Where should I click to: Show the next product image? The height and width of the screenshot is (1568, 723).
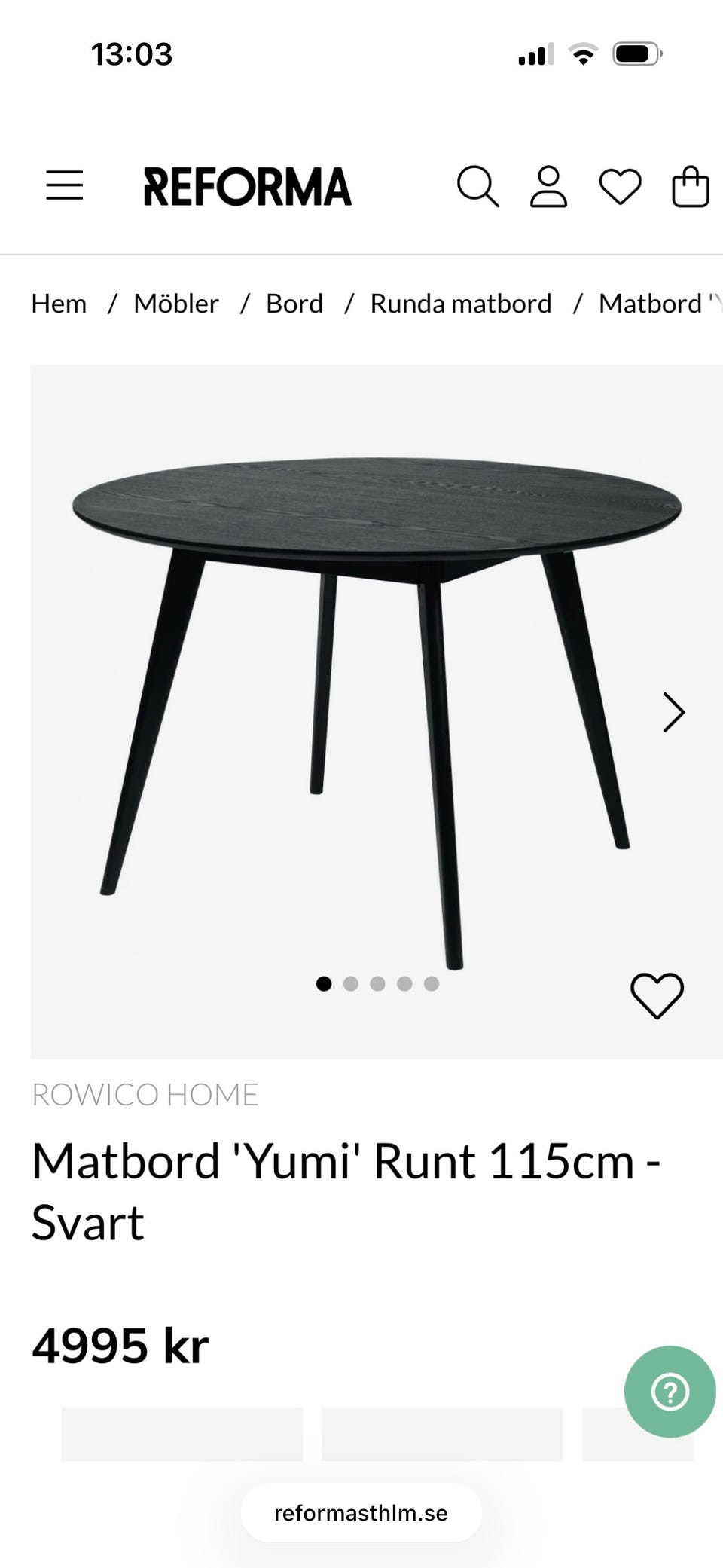673,712
